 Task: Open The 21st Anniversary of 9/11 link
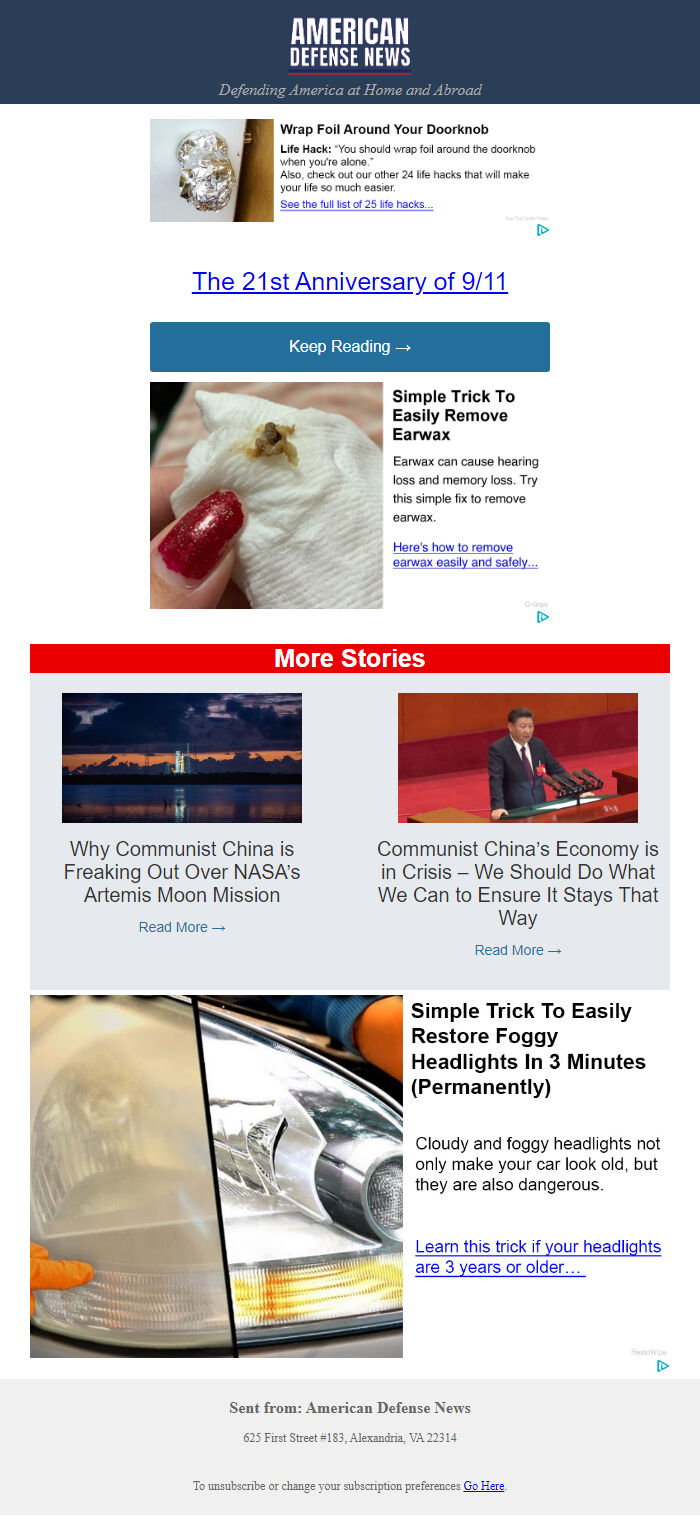coord(350,282)
